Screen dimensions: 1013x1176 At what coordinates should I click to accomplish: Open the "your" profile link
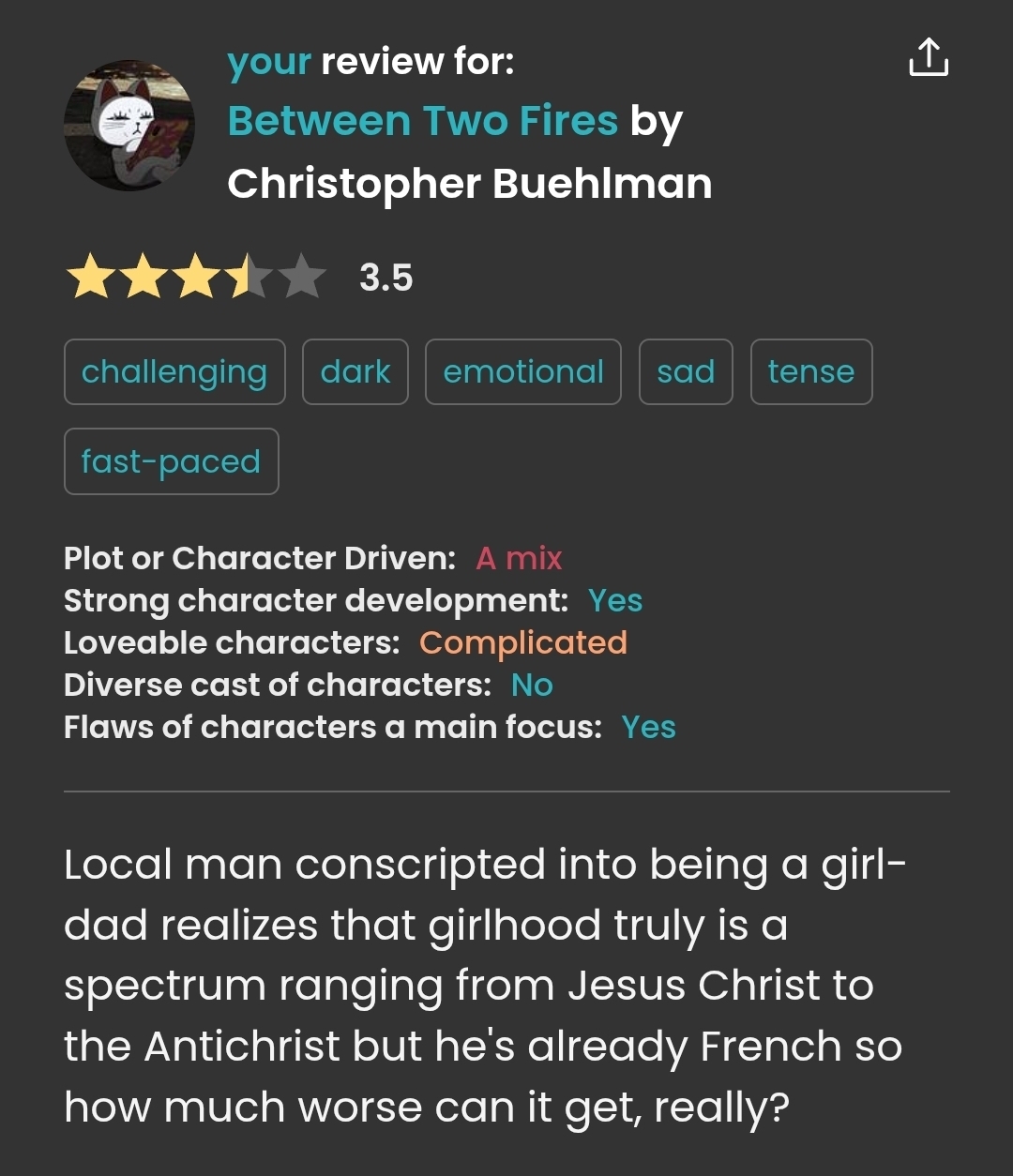(x=268, y=62)
